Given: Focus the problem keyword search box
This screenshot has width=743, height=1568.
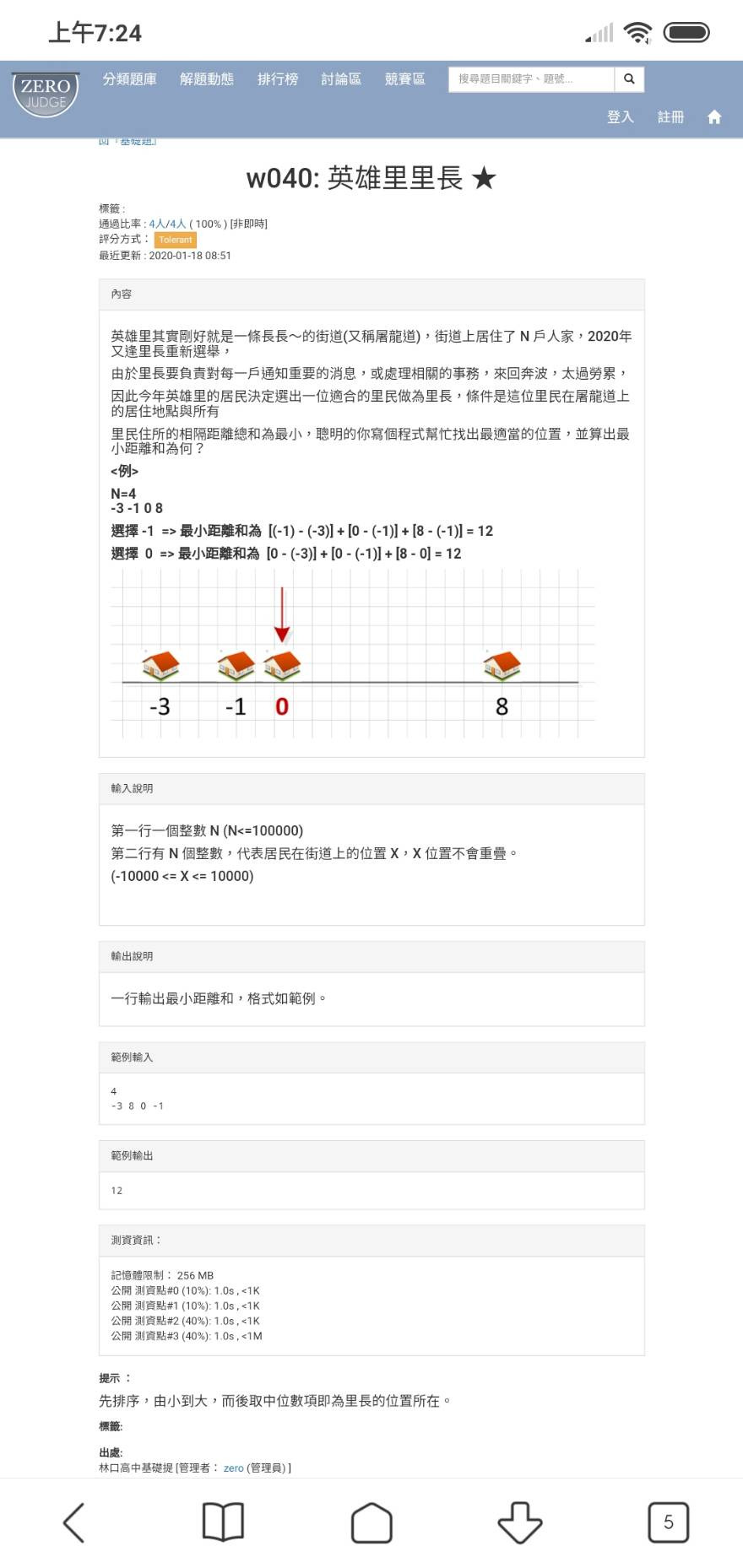Looking at the screenshot, I should coord(530,79).
